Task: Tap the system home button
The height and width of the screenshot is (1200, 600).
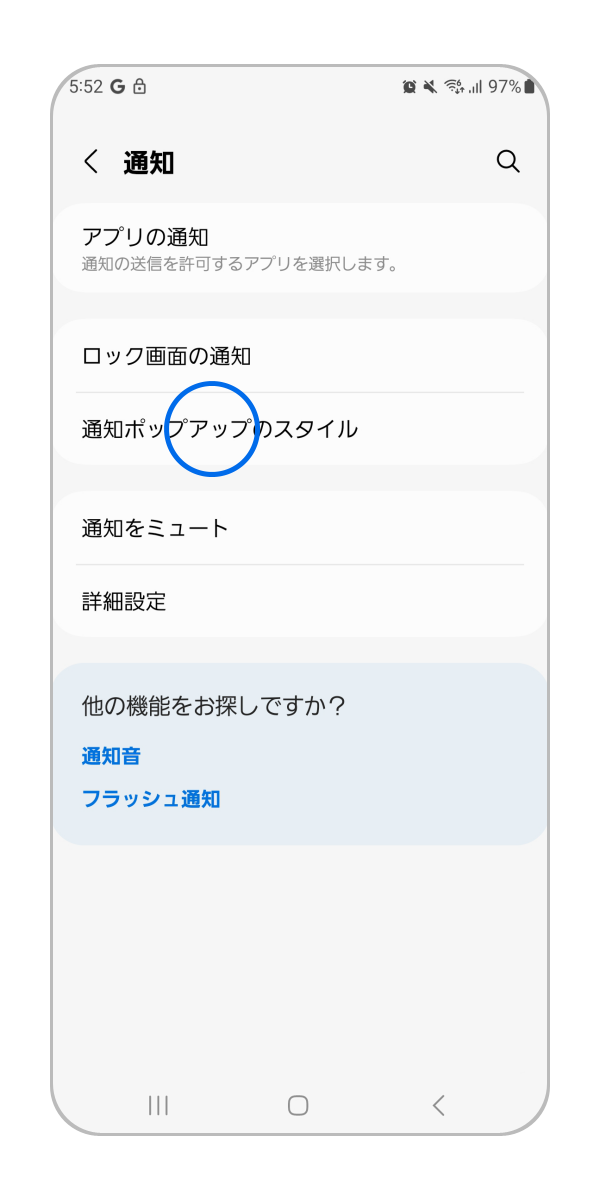Action: tap(298, 1105)
